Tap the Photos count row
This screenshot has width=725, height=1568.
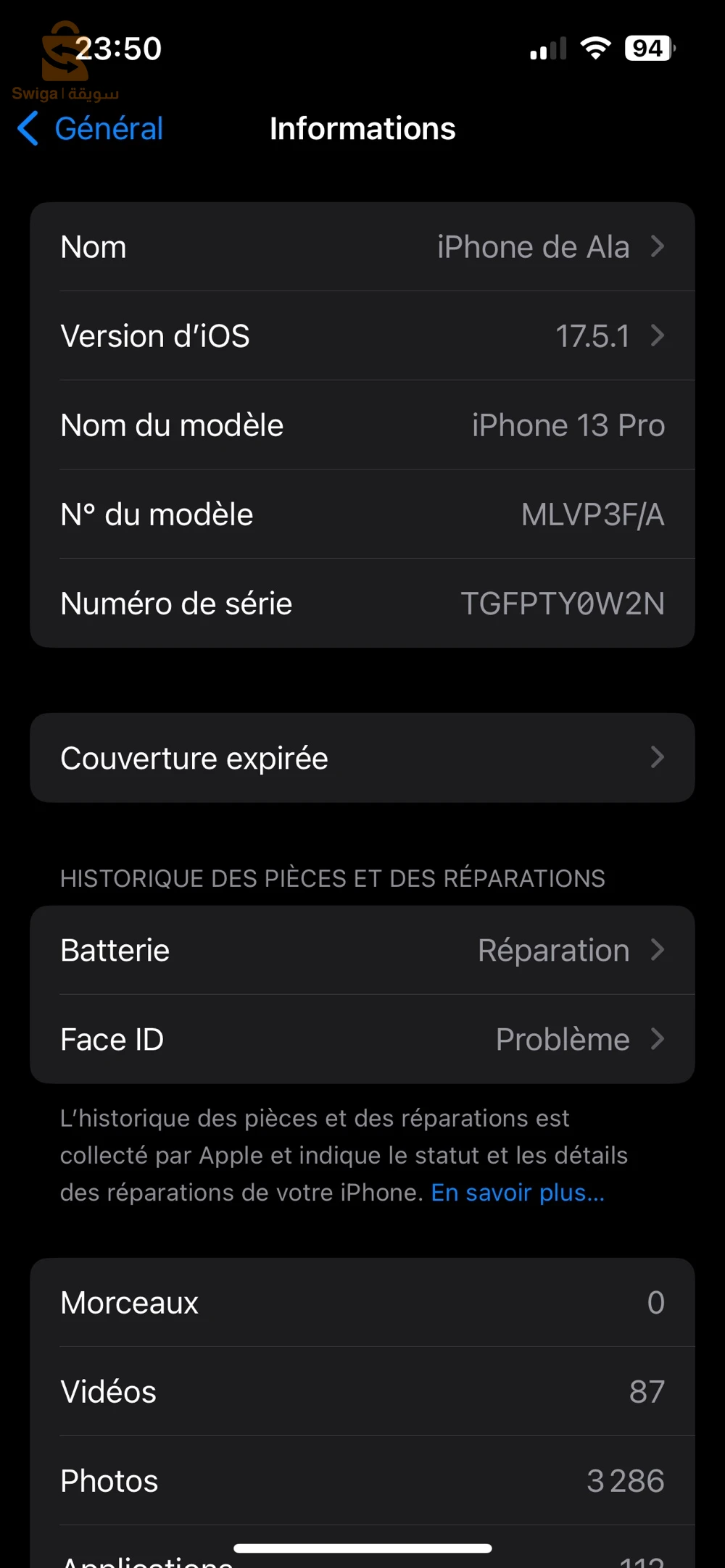click(x=362, y=1480)
